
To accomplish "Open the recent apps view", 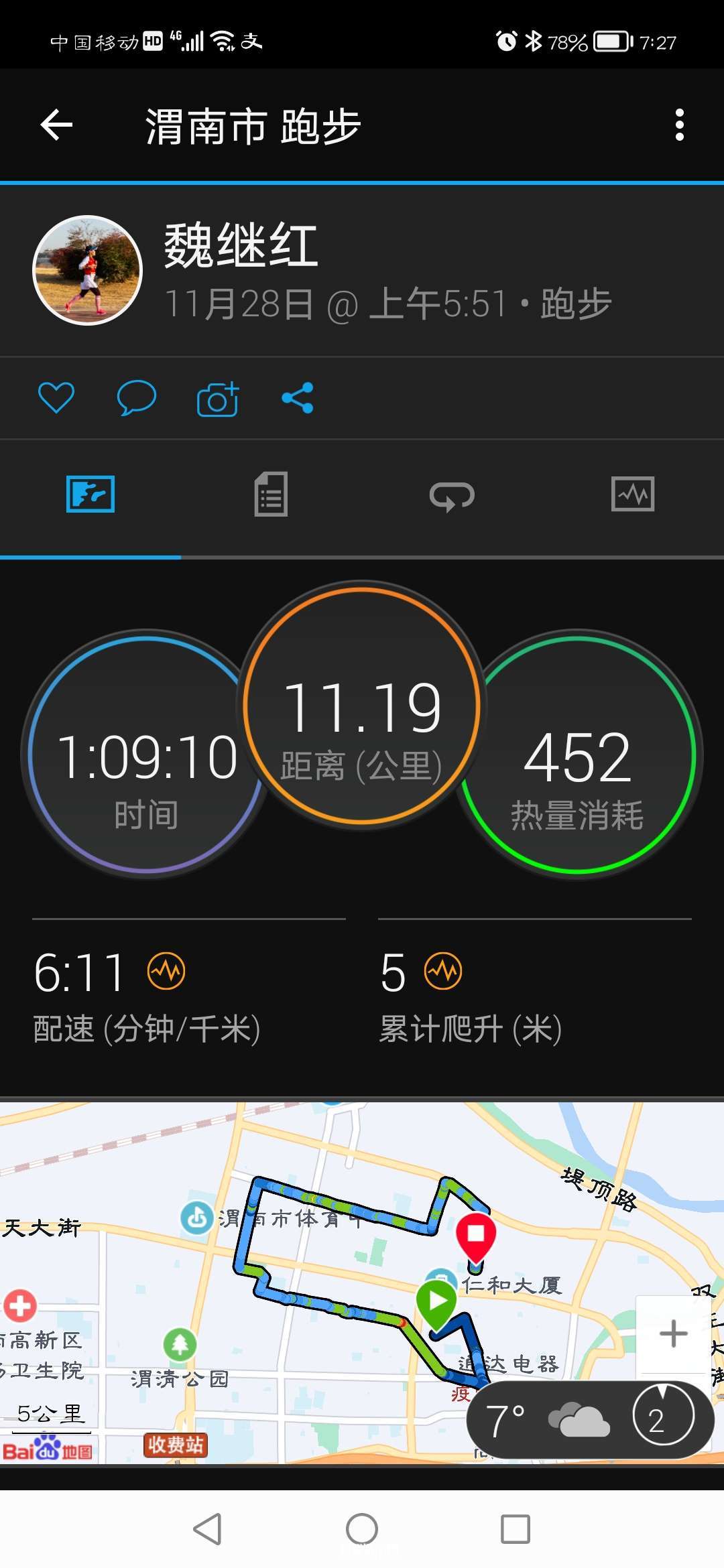I will tap(516, 1530).
